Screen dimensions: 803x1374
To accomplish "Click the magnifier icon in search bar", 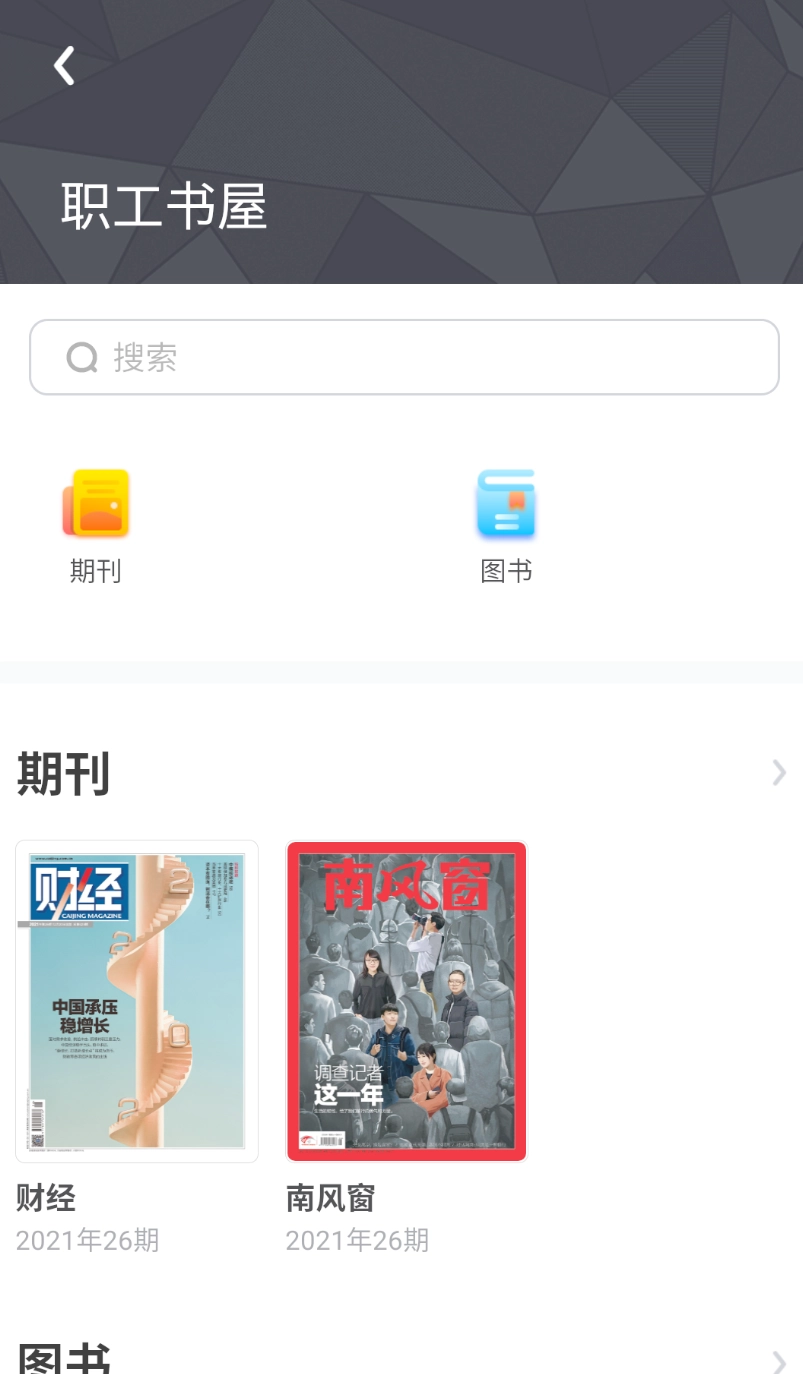I will tap(81, 357).
